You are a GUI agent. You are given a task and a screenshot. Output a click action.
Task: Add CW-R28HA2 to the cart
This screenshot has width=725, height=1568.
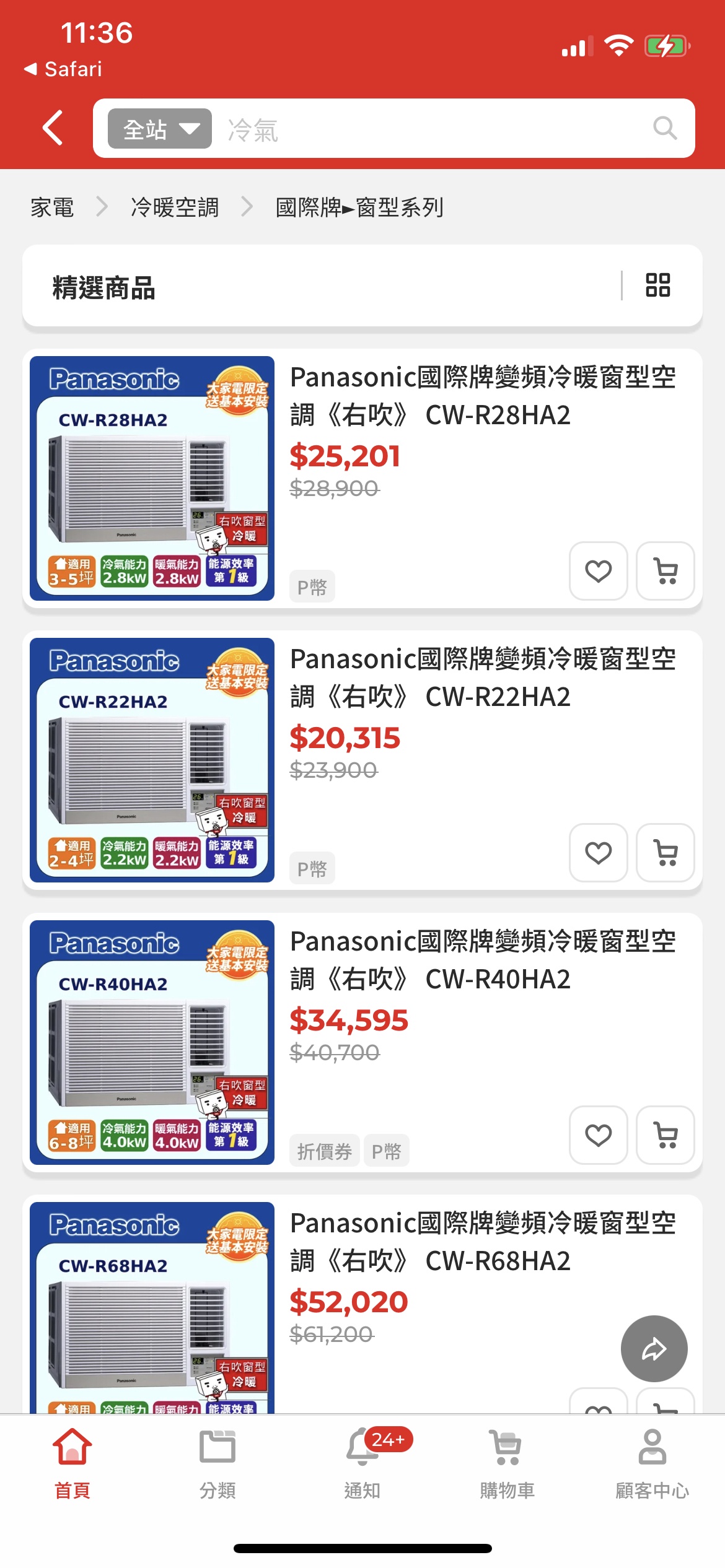coord(666,571)
